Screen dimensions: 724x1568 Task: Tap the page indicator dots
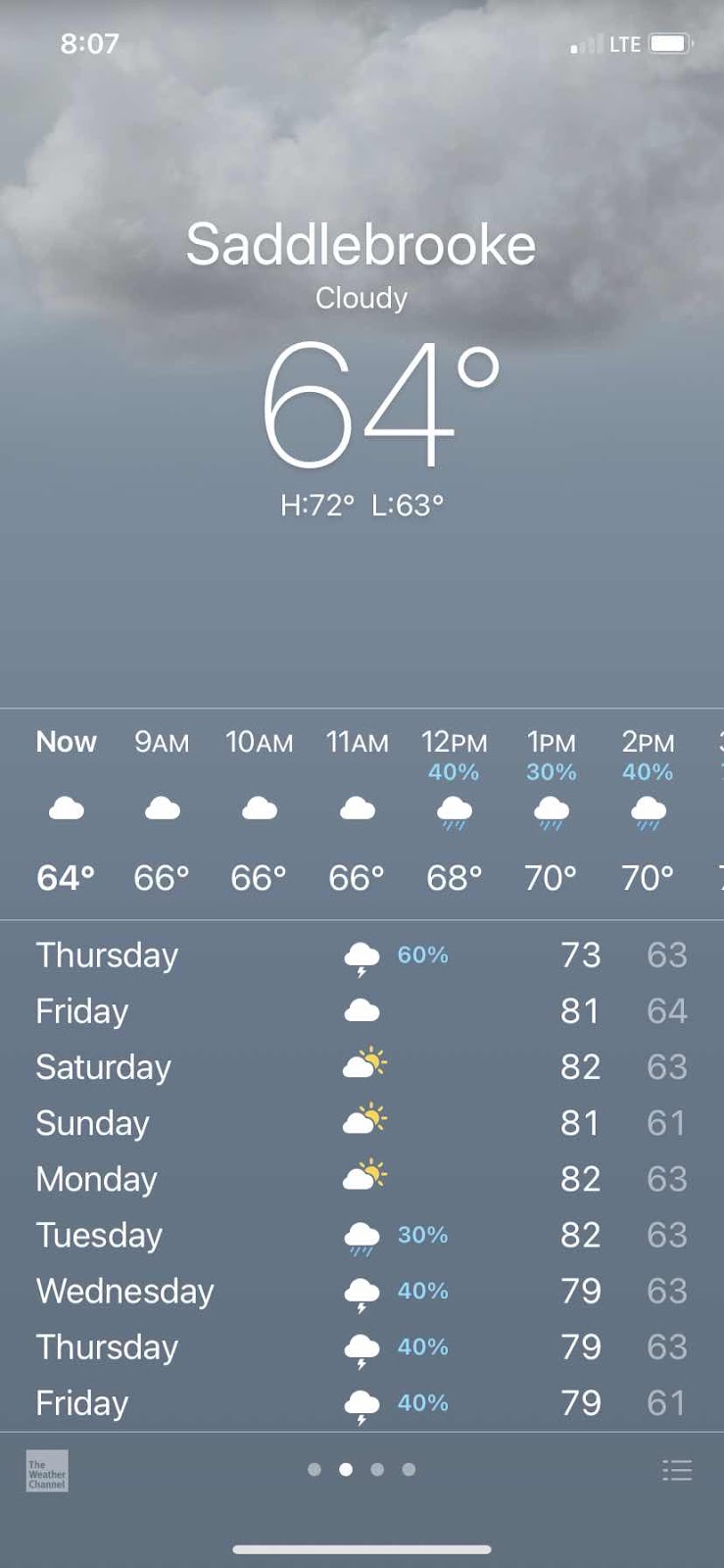[x=362, y=1469]
